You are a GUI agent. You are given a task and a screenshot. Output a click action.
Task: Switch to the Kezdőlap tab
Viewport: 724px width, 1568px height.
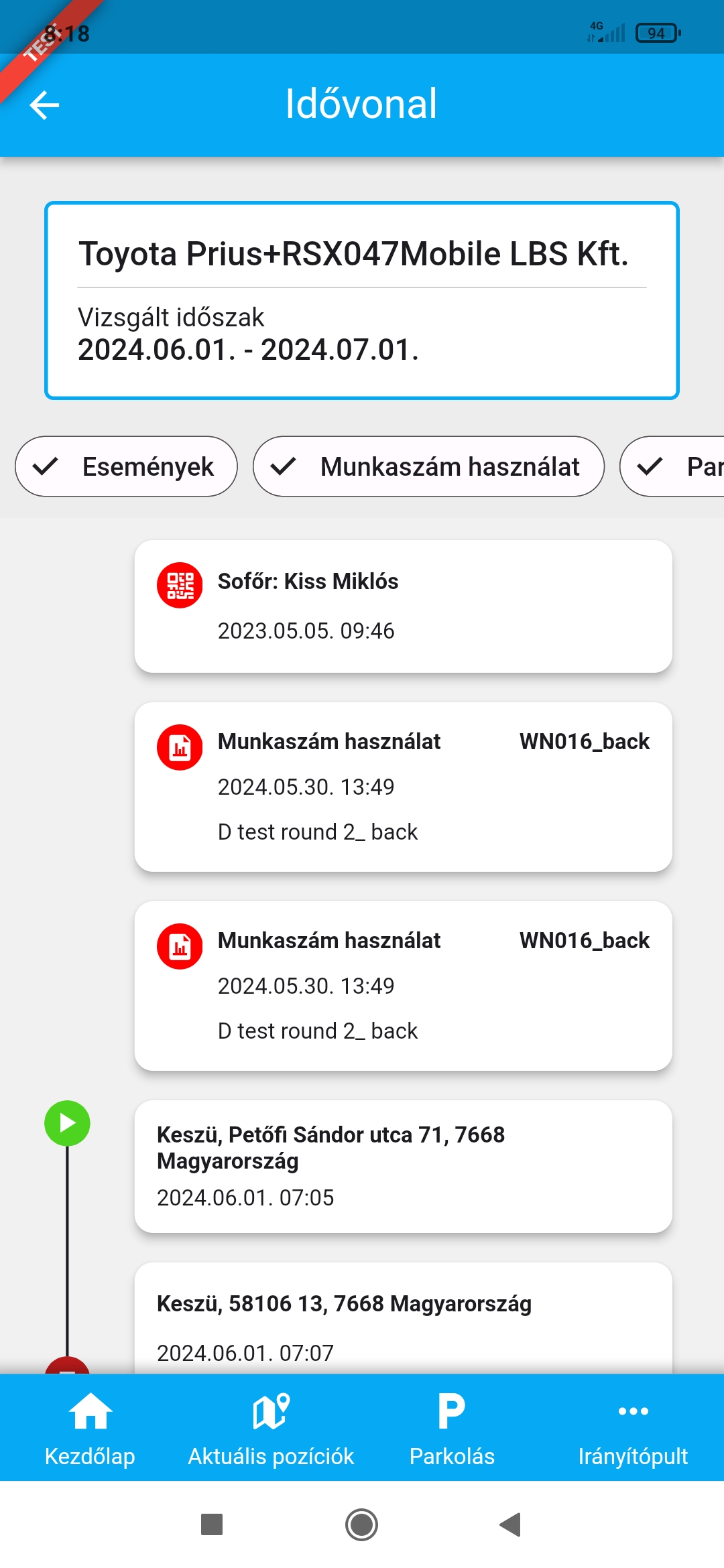tap(90, 1427)
